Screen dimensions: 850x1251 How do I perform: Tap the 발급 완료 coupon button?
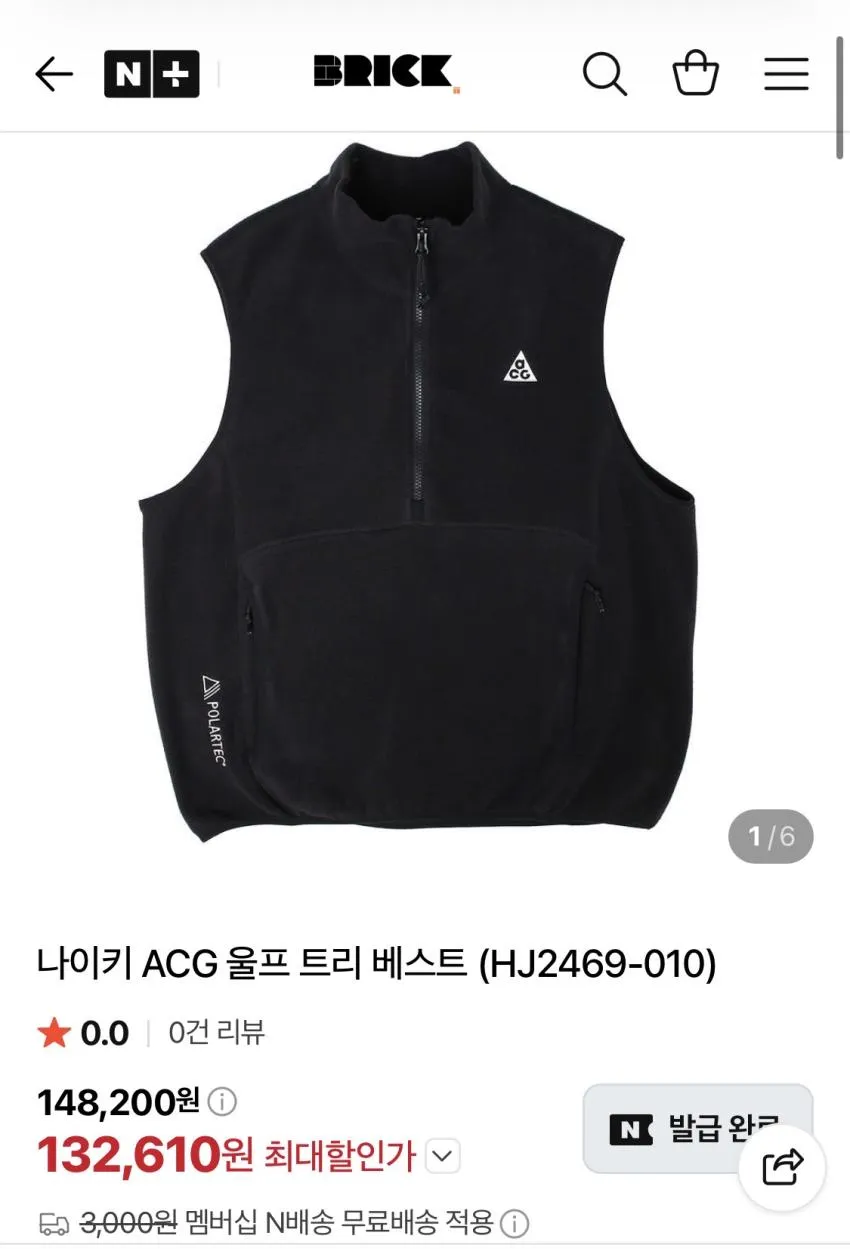click(697, 1129)
